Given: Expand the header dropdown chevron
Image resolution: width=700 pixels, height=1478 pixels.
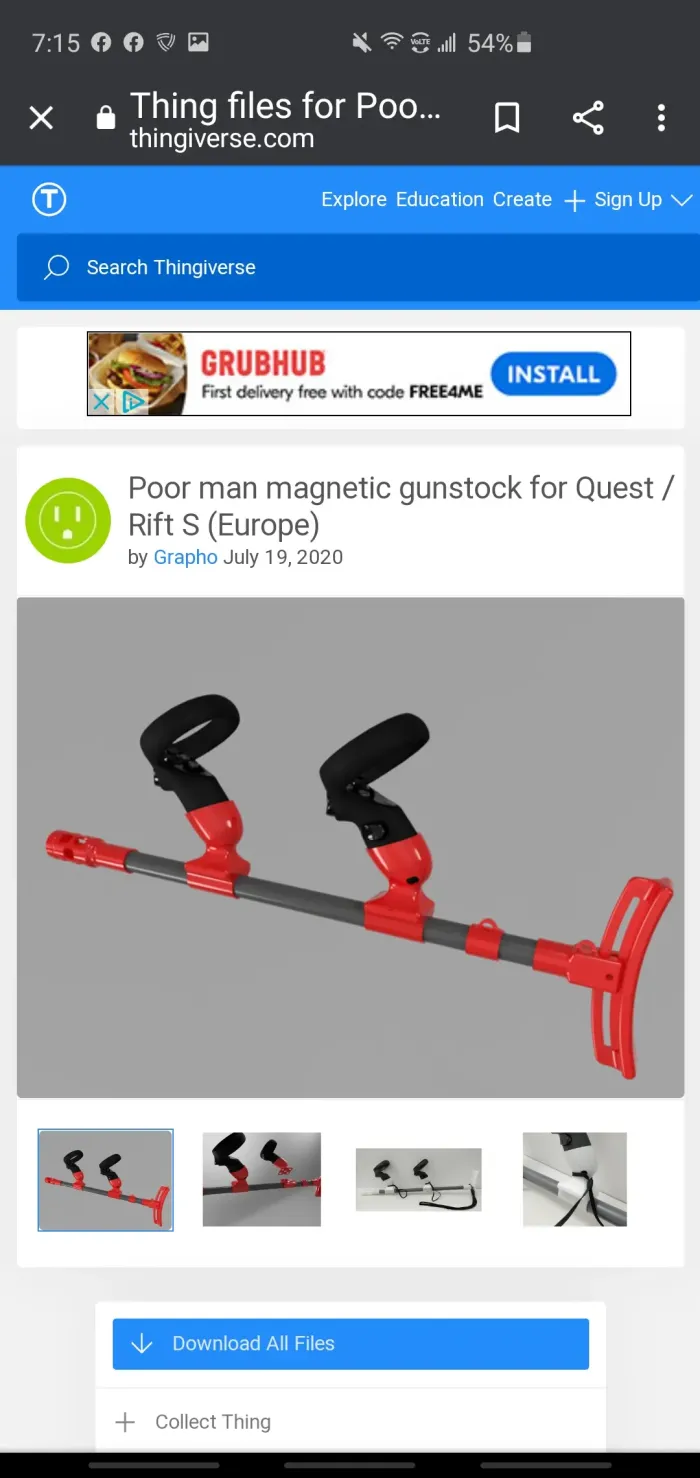Looking at the screenshot, I should (682, 199).
